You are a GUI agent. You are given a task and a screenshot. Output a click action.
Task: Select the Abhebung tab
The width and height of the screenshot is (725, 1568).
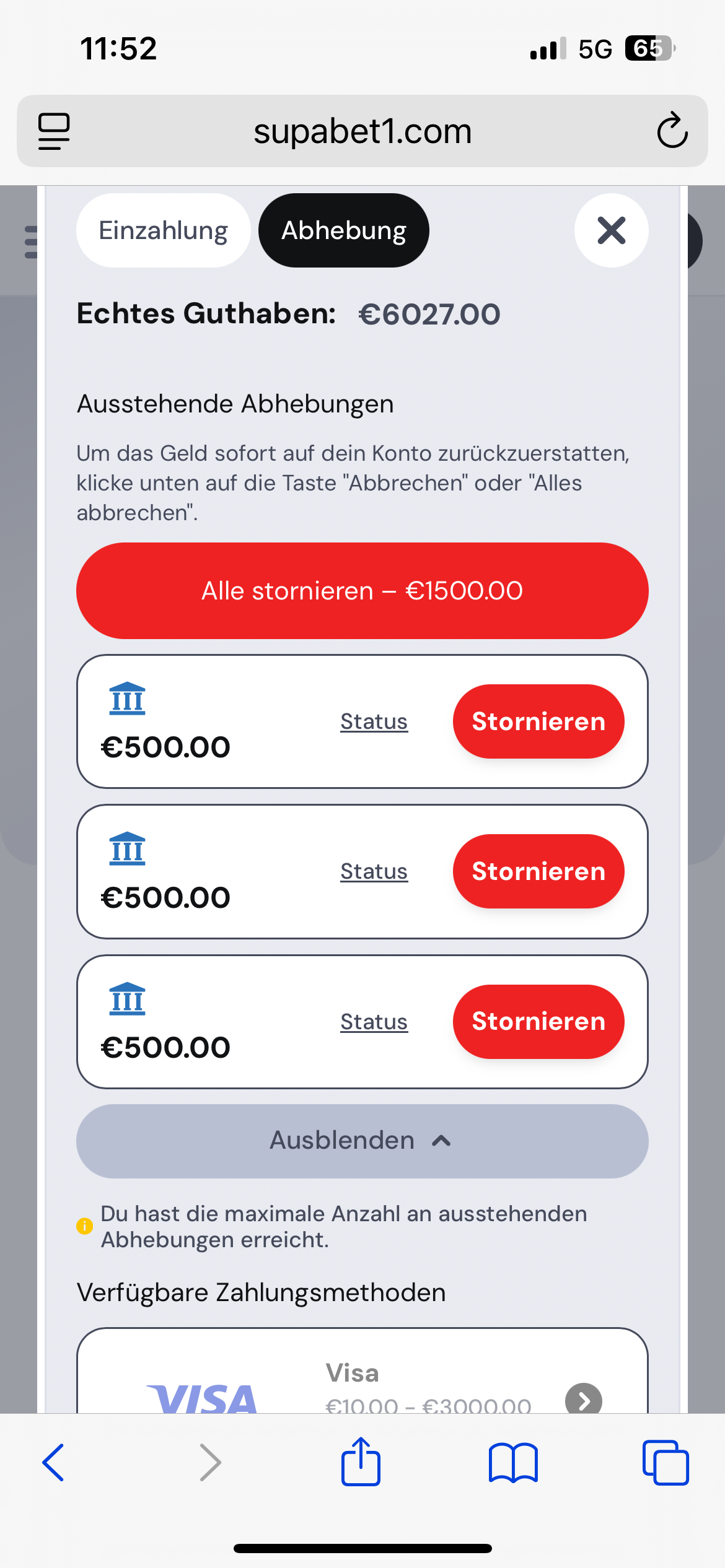[x=344, y=230]
